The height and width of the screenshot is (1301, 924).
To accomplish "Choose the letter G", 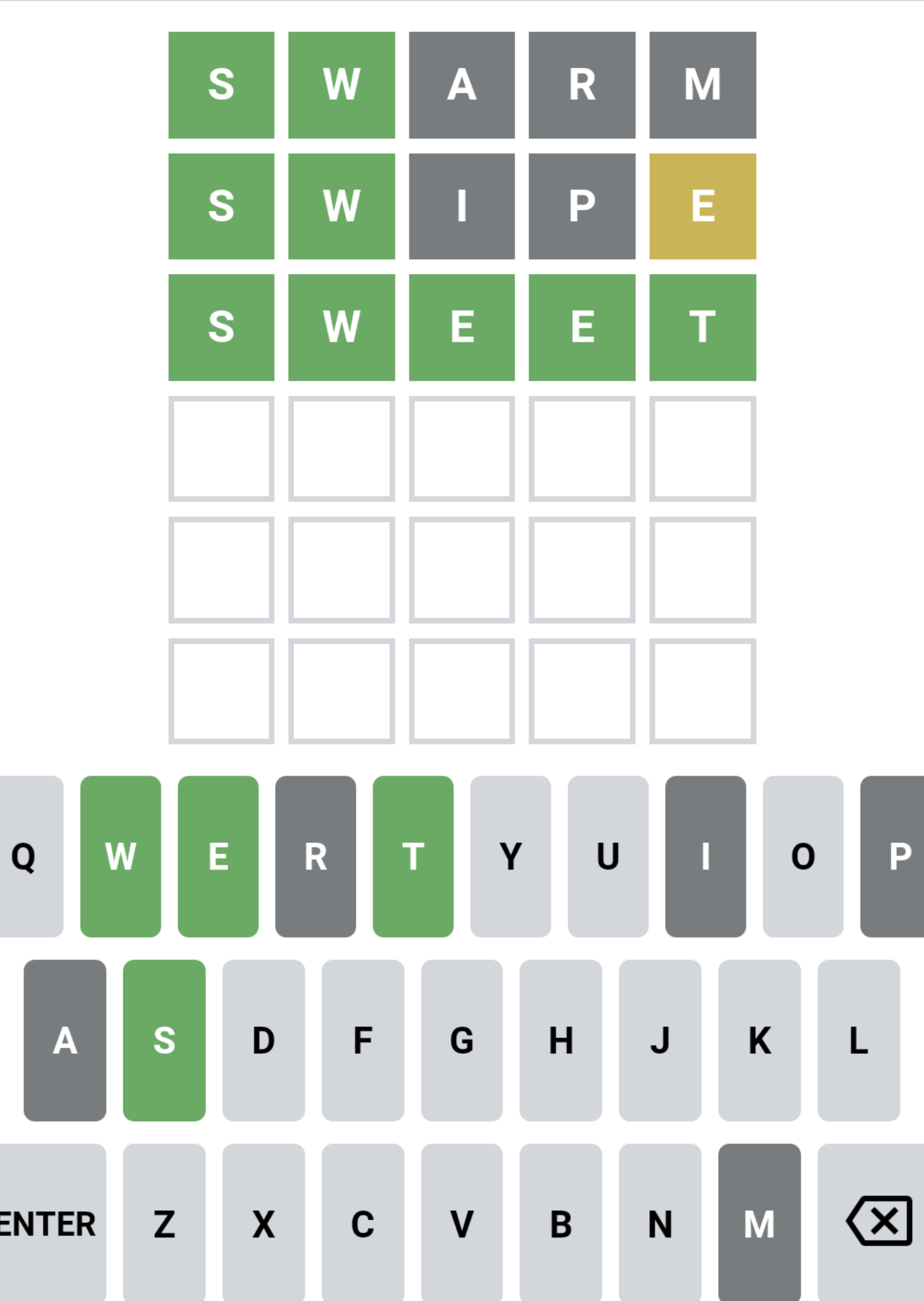I will tap(462, 1040).
